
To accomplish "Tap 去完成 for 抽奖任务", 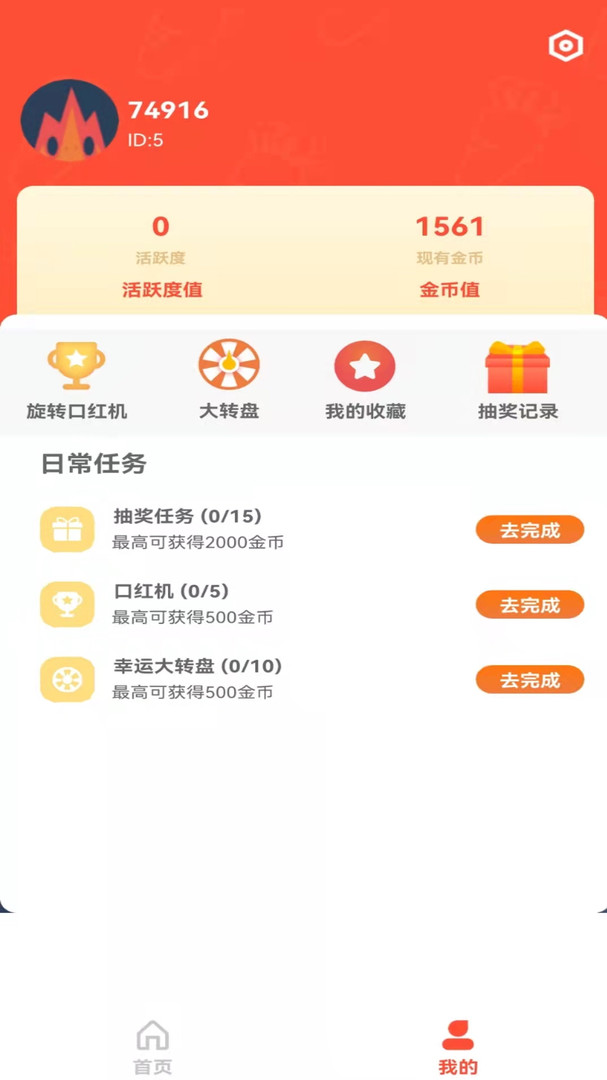I will (529, 530).
